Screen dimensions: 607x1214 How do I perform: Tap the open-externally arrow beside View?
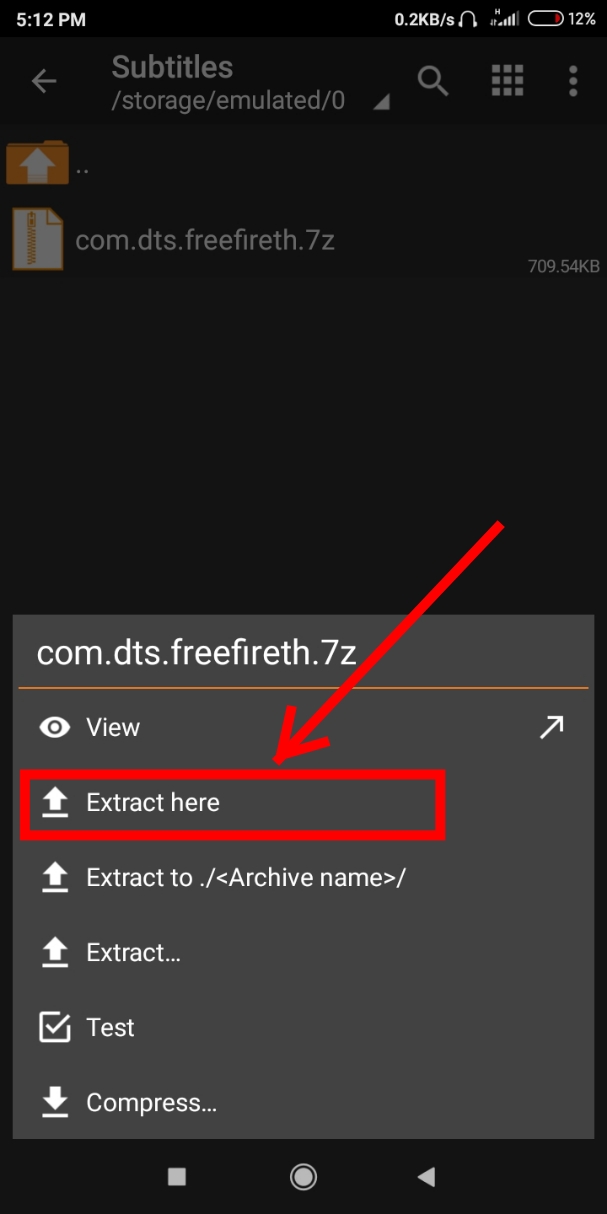(551, 727)
